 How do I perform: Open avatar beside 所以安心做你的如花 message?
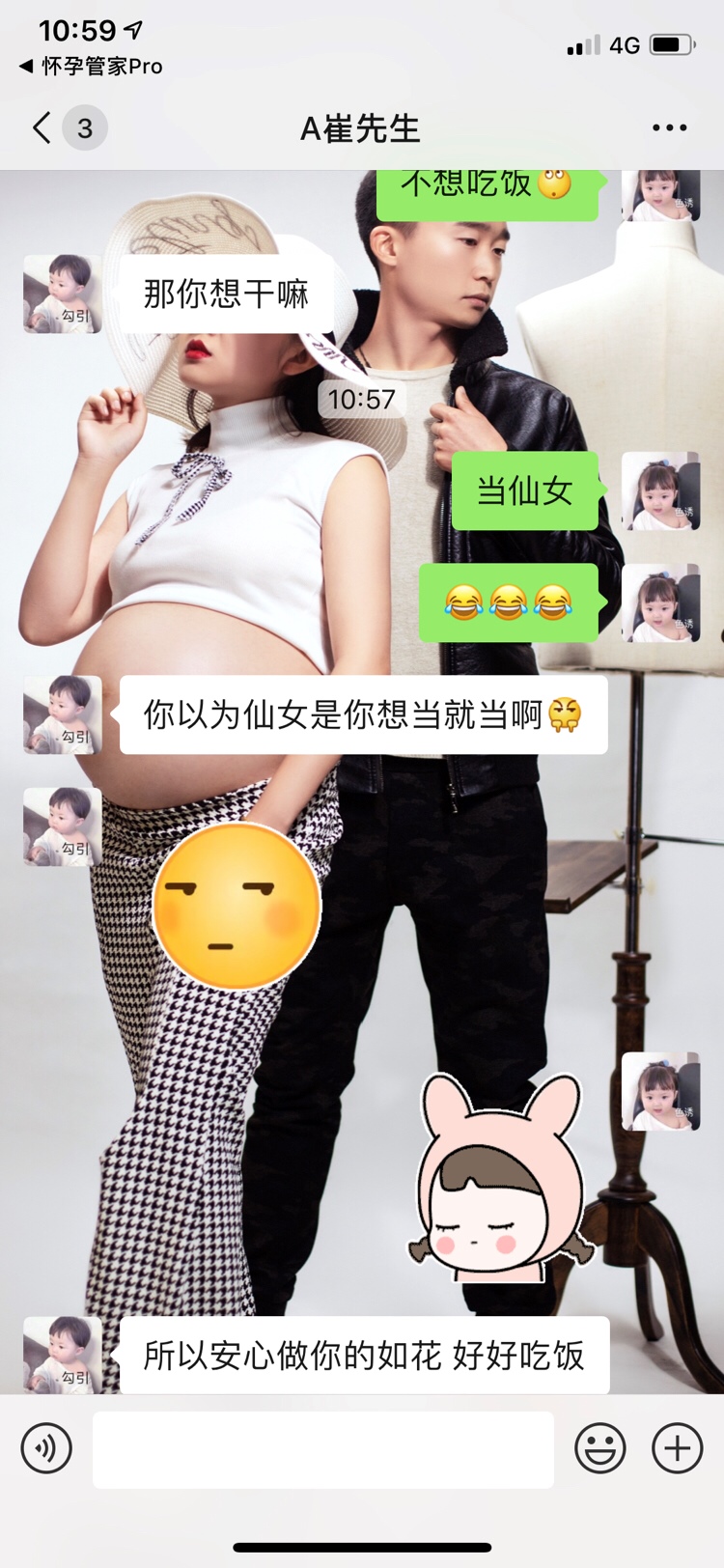pyautogui.click(x=63, y=1354)
